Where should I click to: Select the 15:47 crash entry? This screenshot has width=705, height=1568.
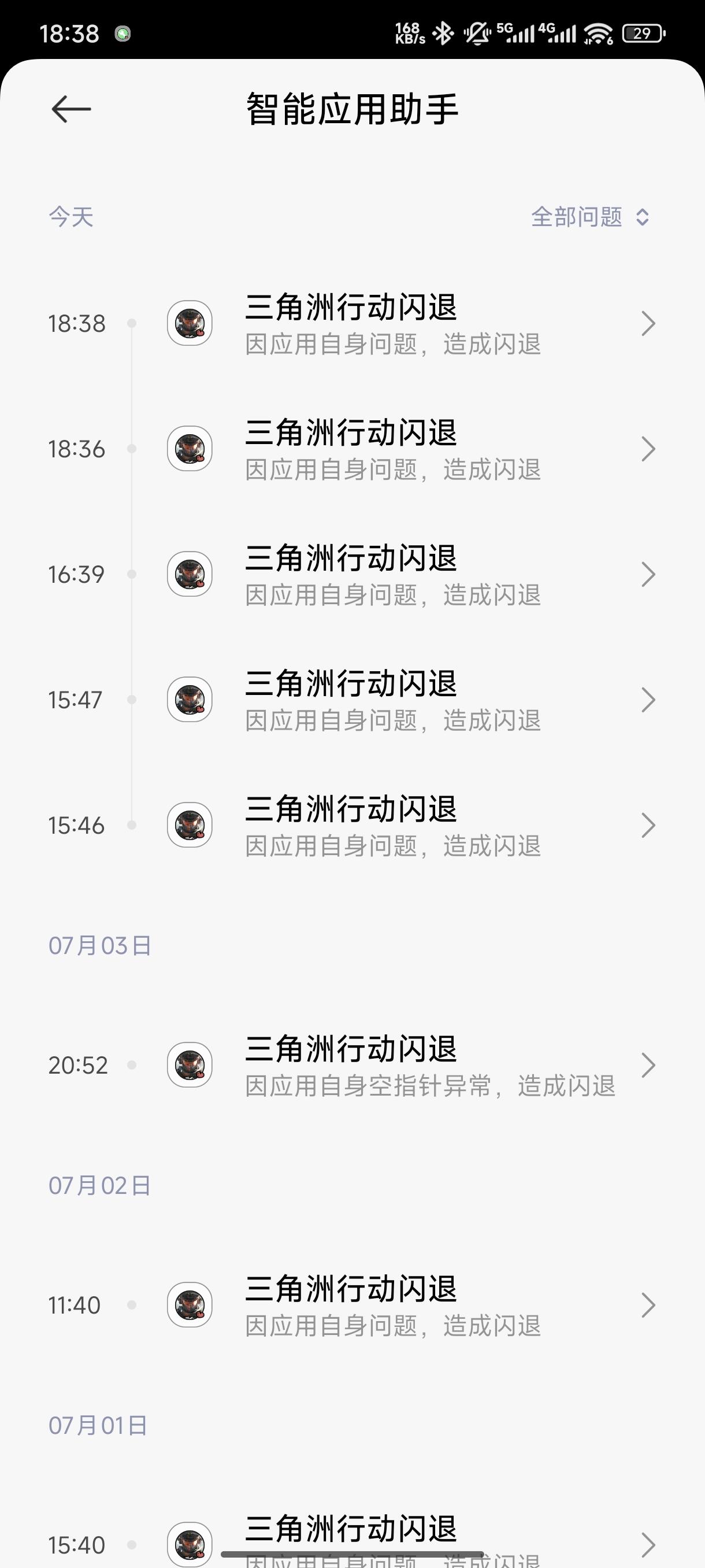coord(392,700)
